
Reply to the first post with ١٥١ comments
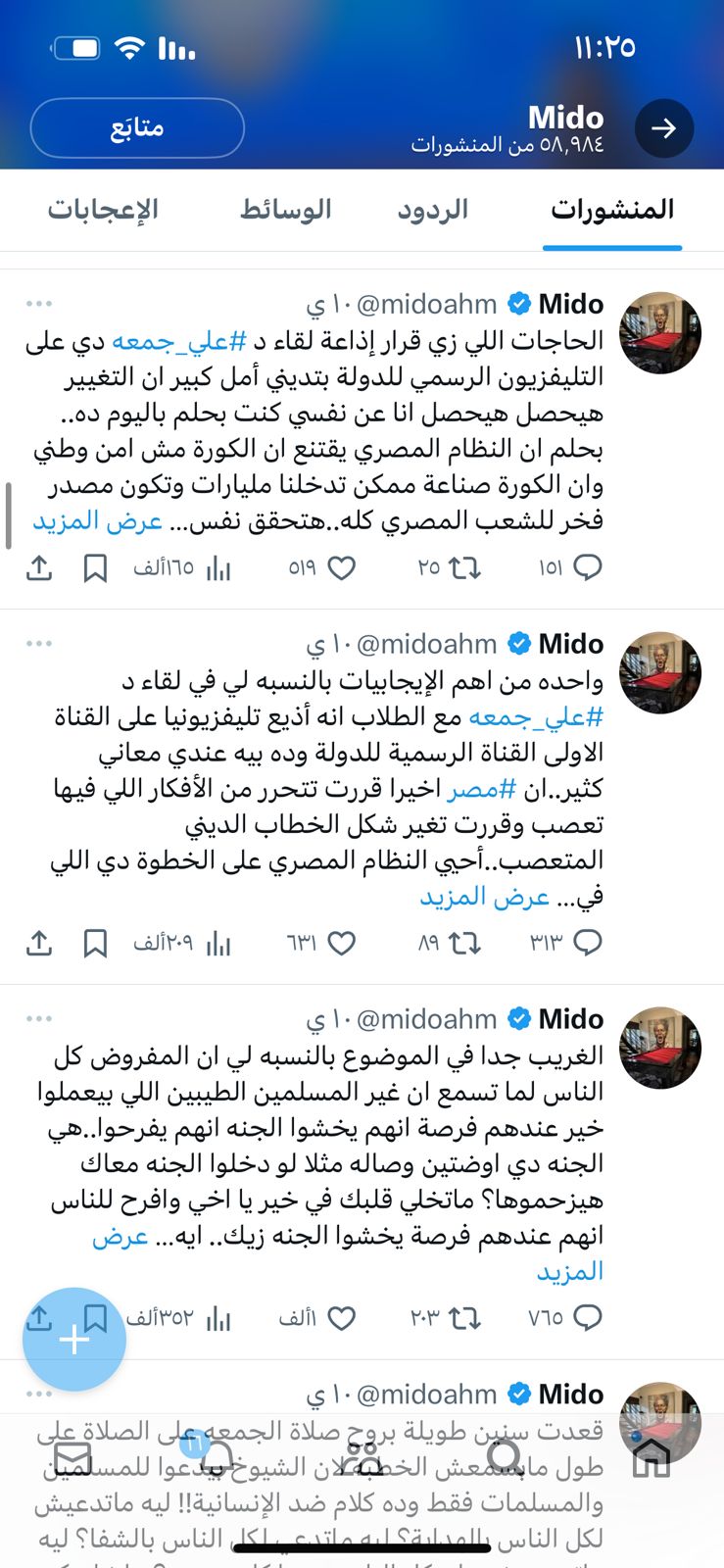(586, 567)
